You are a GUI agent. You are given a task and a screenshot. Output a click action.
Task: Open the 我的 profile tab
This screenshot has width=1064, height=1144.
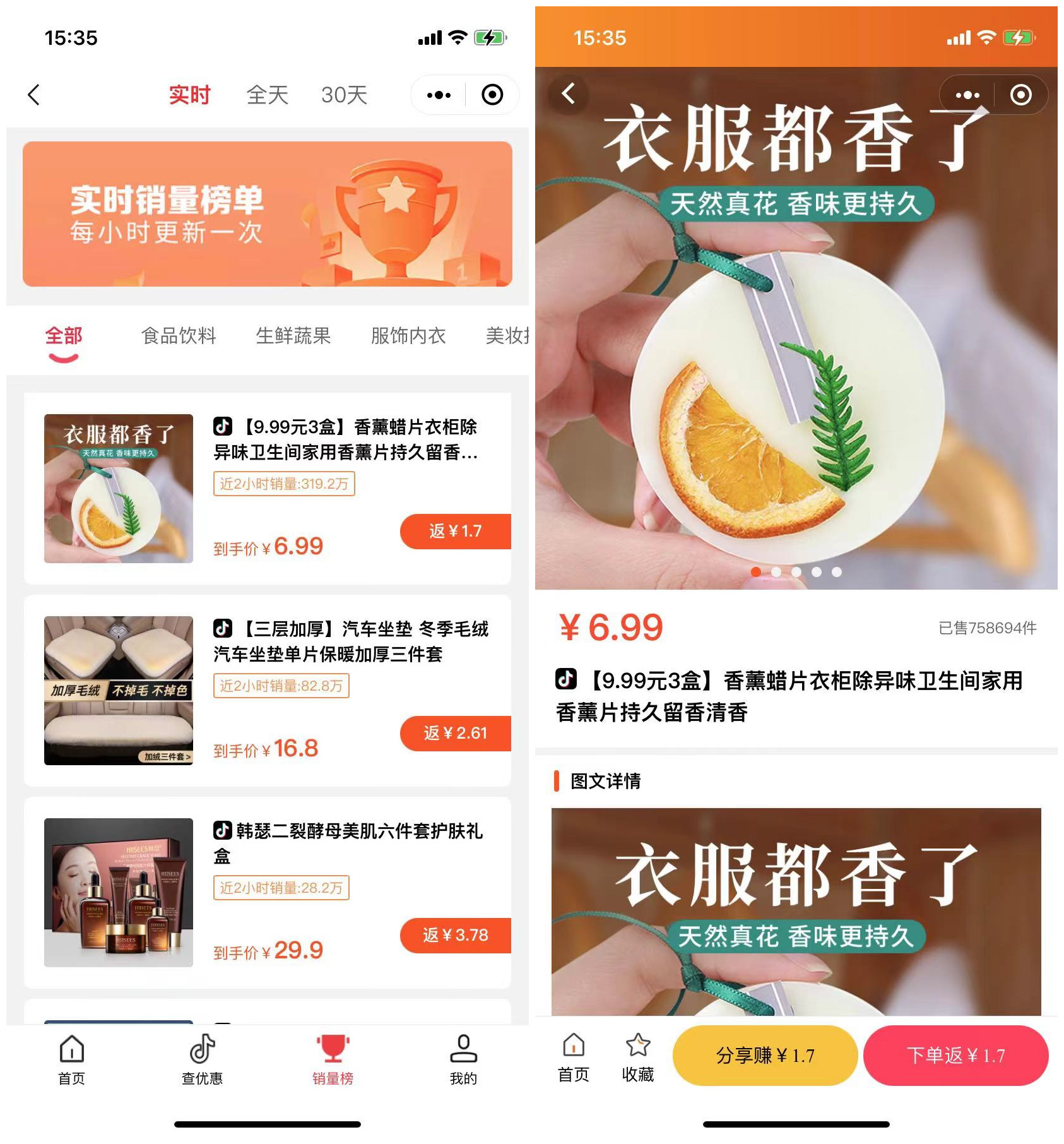pyautogui.click(x=463, y=1059)
